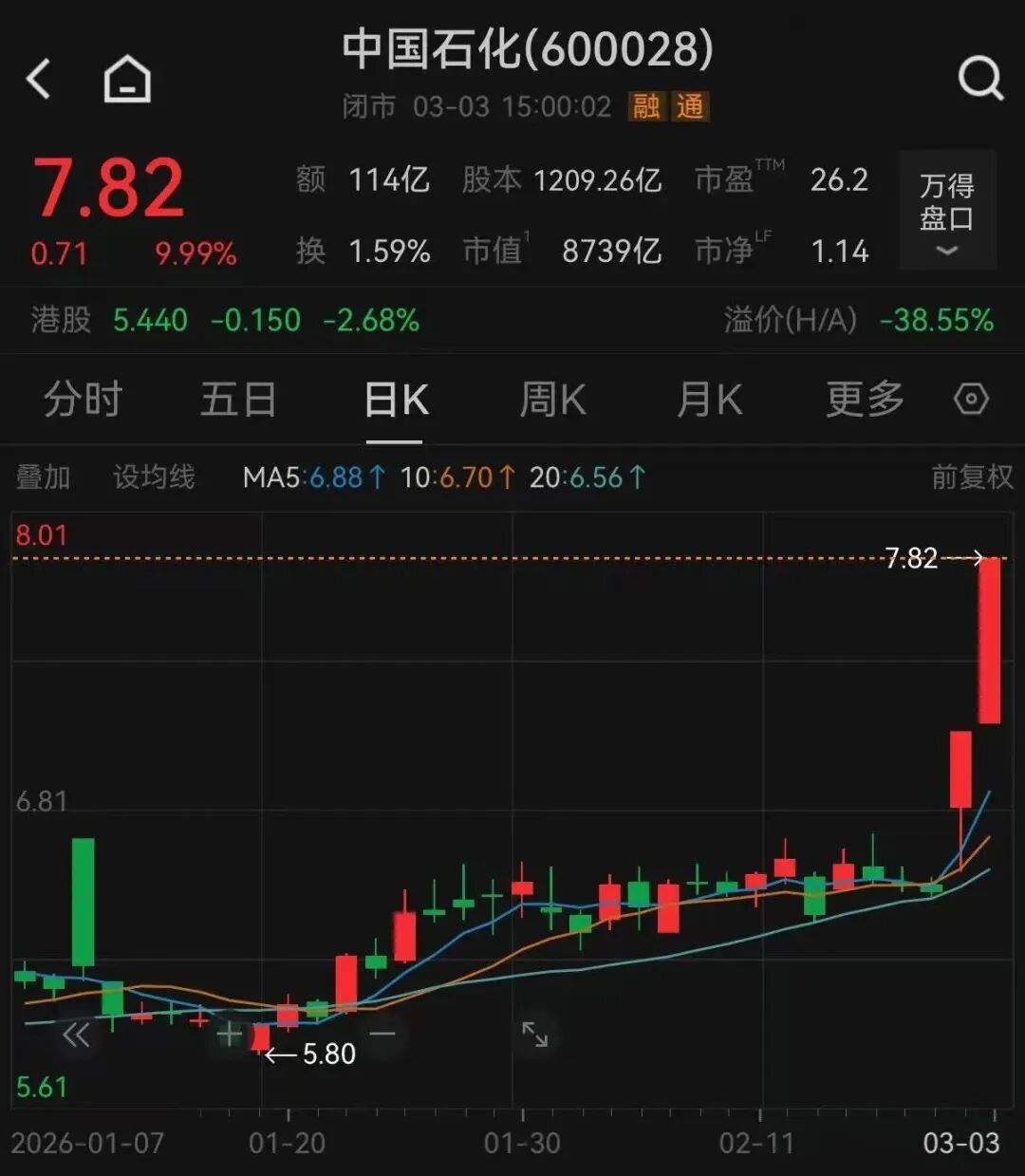Screen dimensions: 1025x1176
Task: Move chart to earlier dates with double arrow
Action: (76, 1035)
